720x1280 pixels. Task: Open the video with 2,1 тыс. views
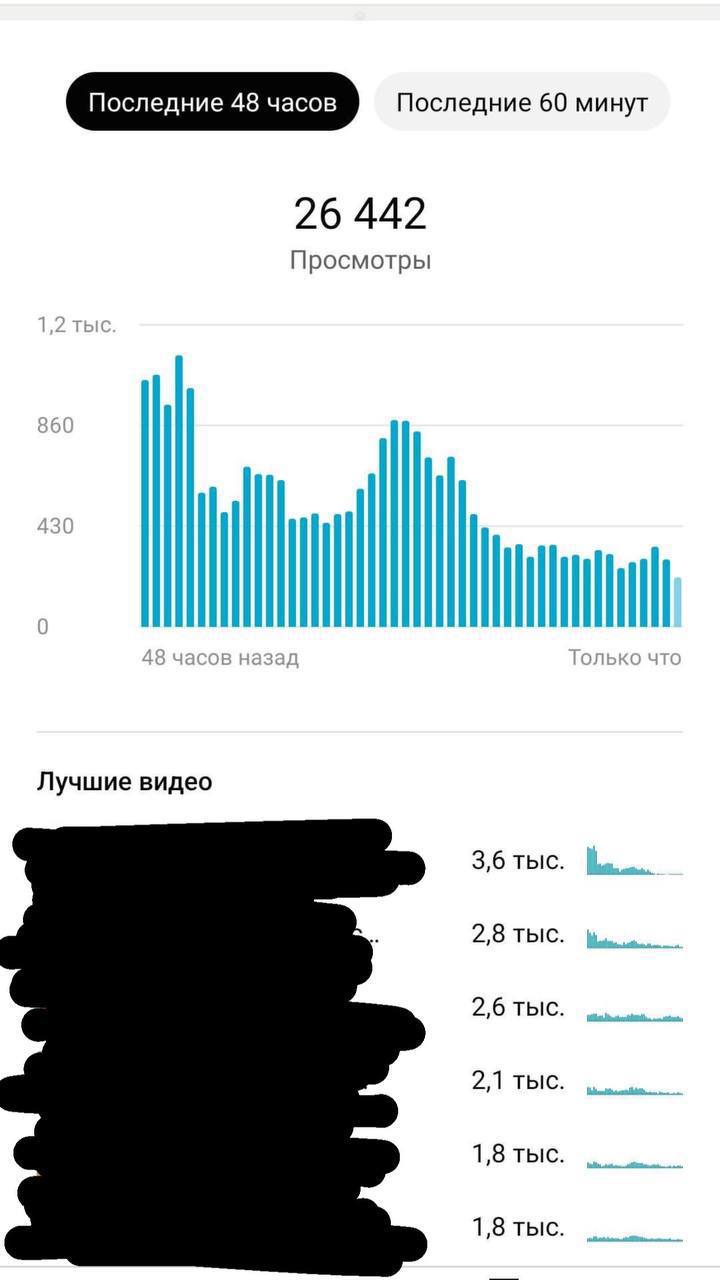[360, 1081]
